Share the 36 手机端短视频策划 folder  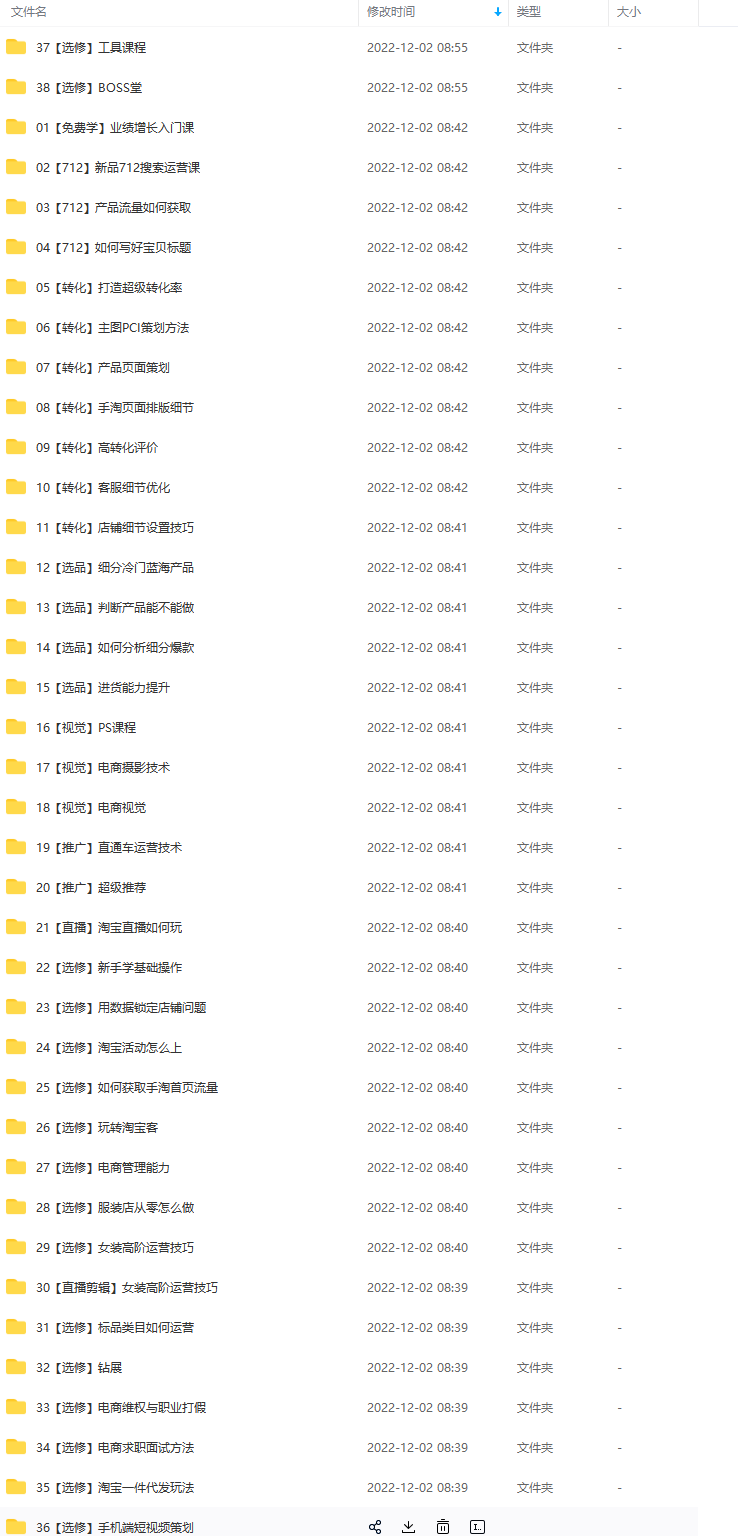pyautogui.click(x=375, y=1527)
